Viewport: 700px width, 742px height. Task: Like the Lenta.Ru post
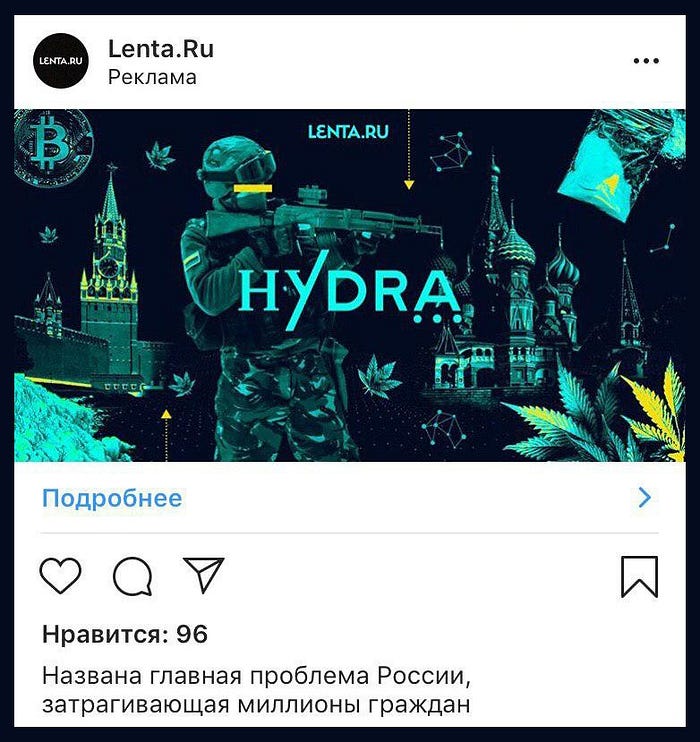click(61, 576)
